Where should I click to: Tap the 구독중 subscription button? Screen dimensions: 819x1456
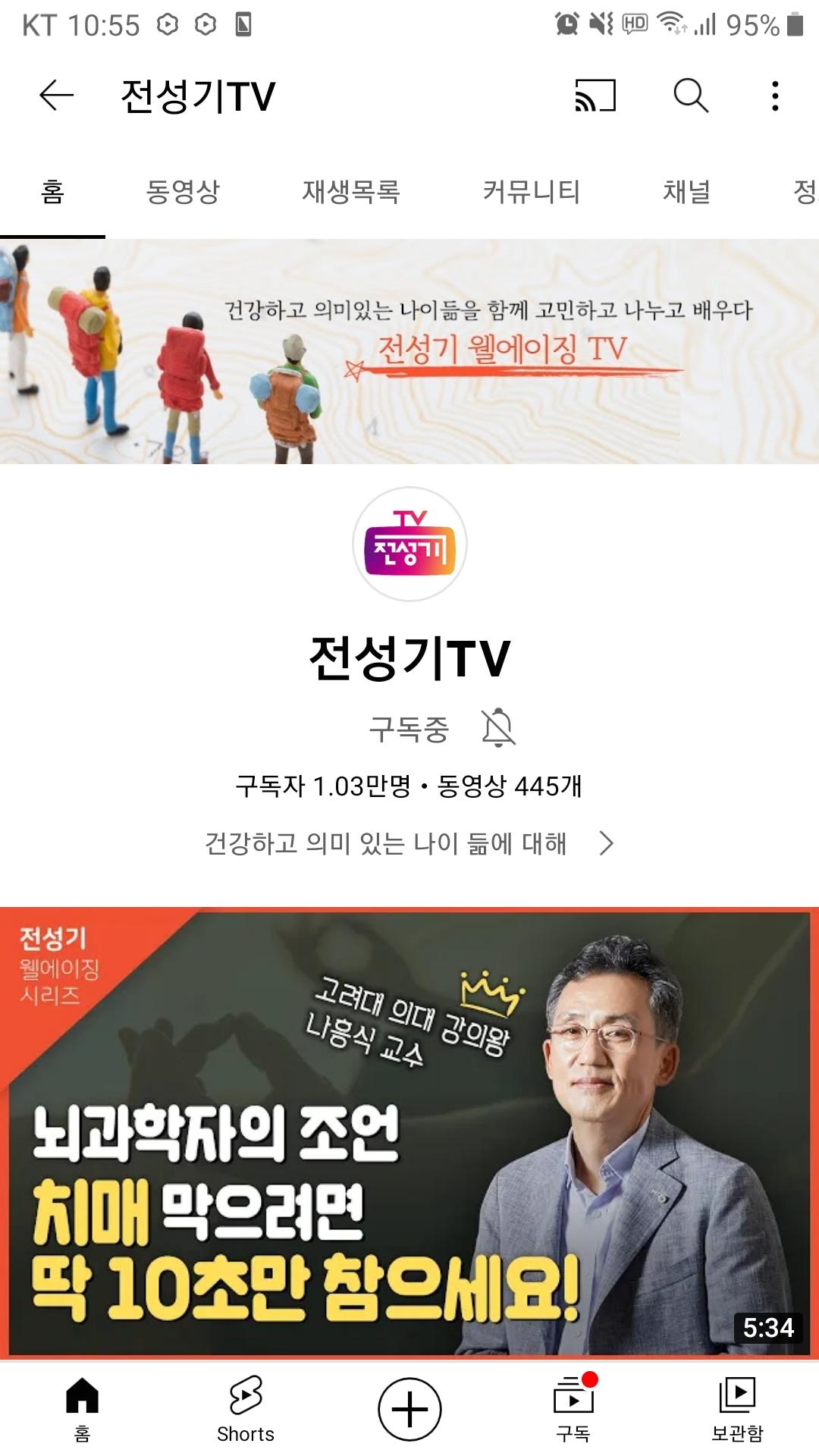[409, 730]
